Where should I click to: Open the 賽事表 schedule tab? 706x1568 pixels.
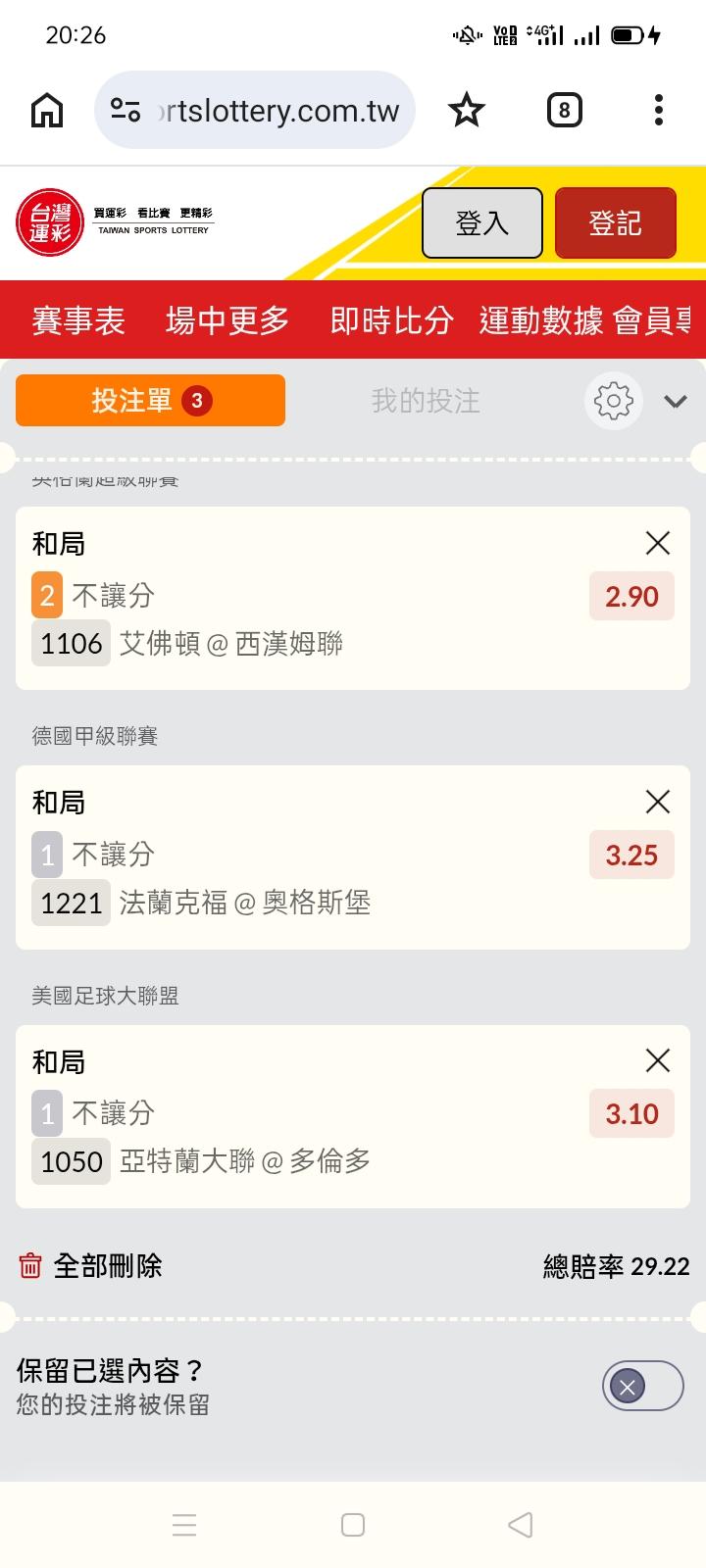(x=78, y=320)
